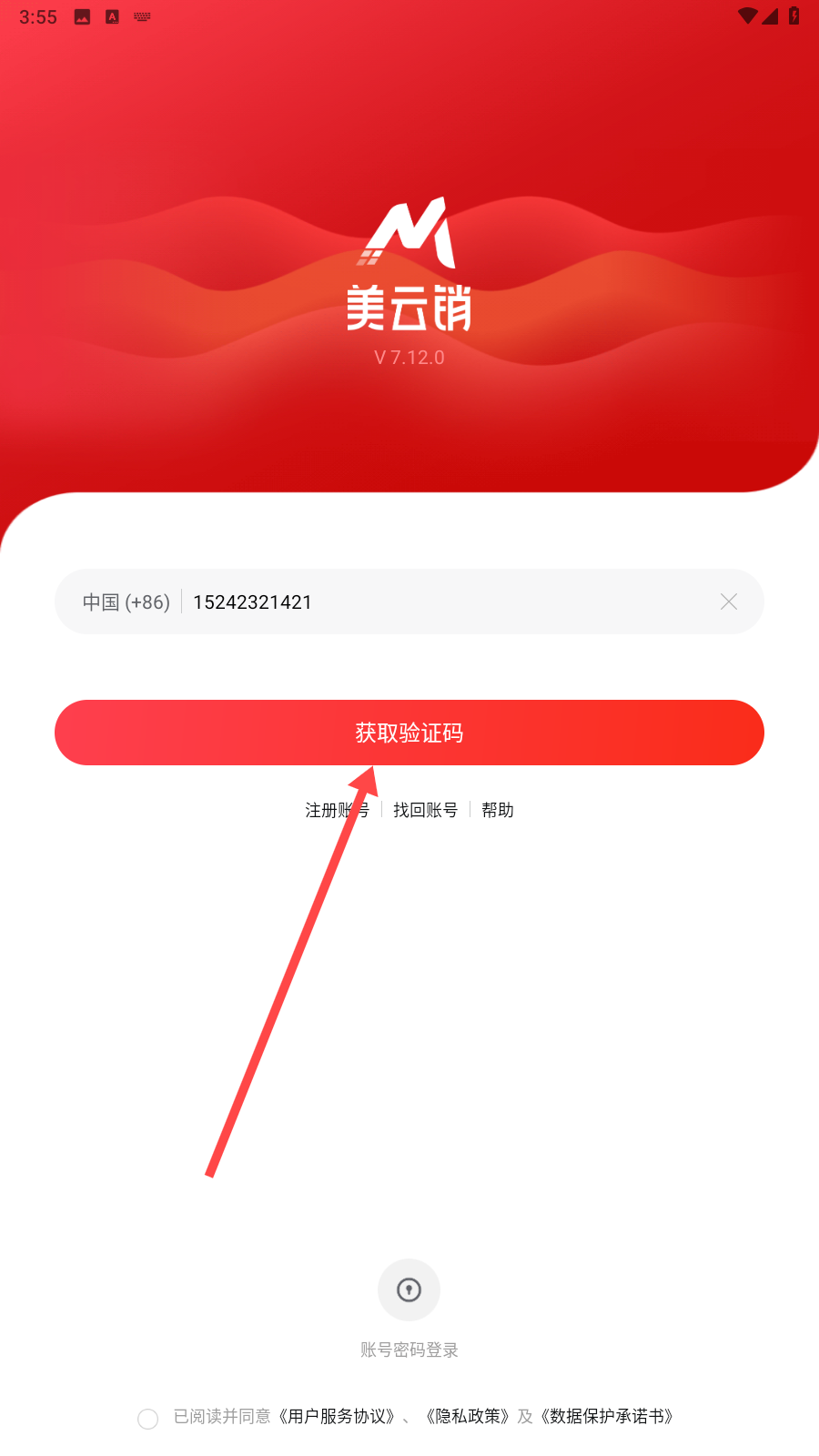Open the 中国 (+86) country code picker
The image size is (819, 1456).
(126, 602)
